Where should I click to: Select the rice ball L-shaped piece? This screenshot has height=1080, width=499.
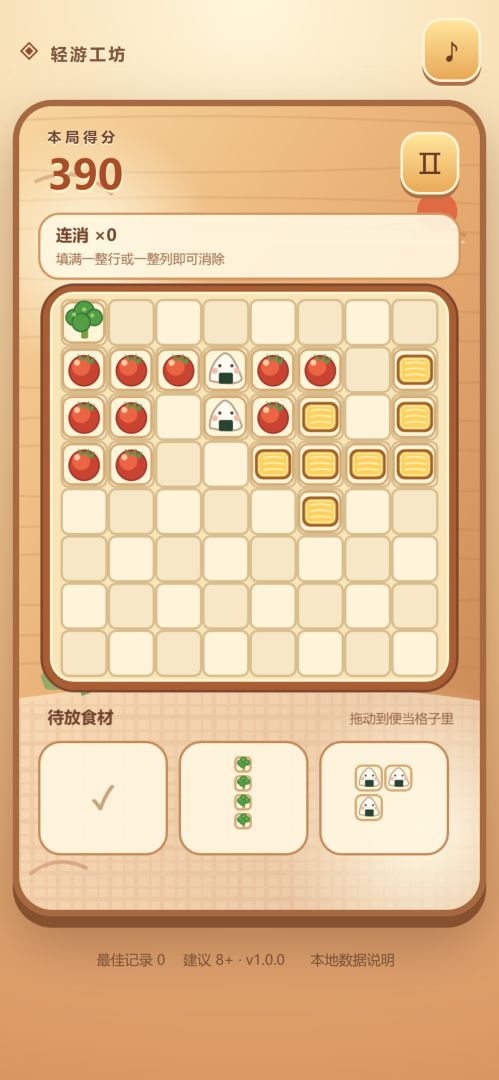click(384, 798)
